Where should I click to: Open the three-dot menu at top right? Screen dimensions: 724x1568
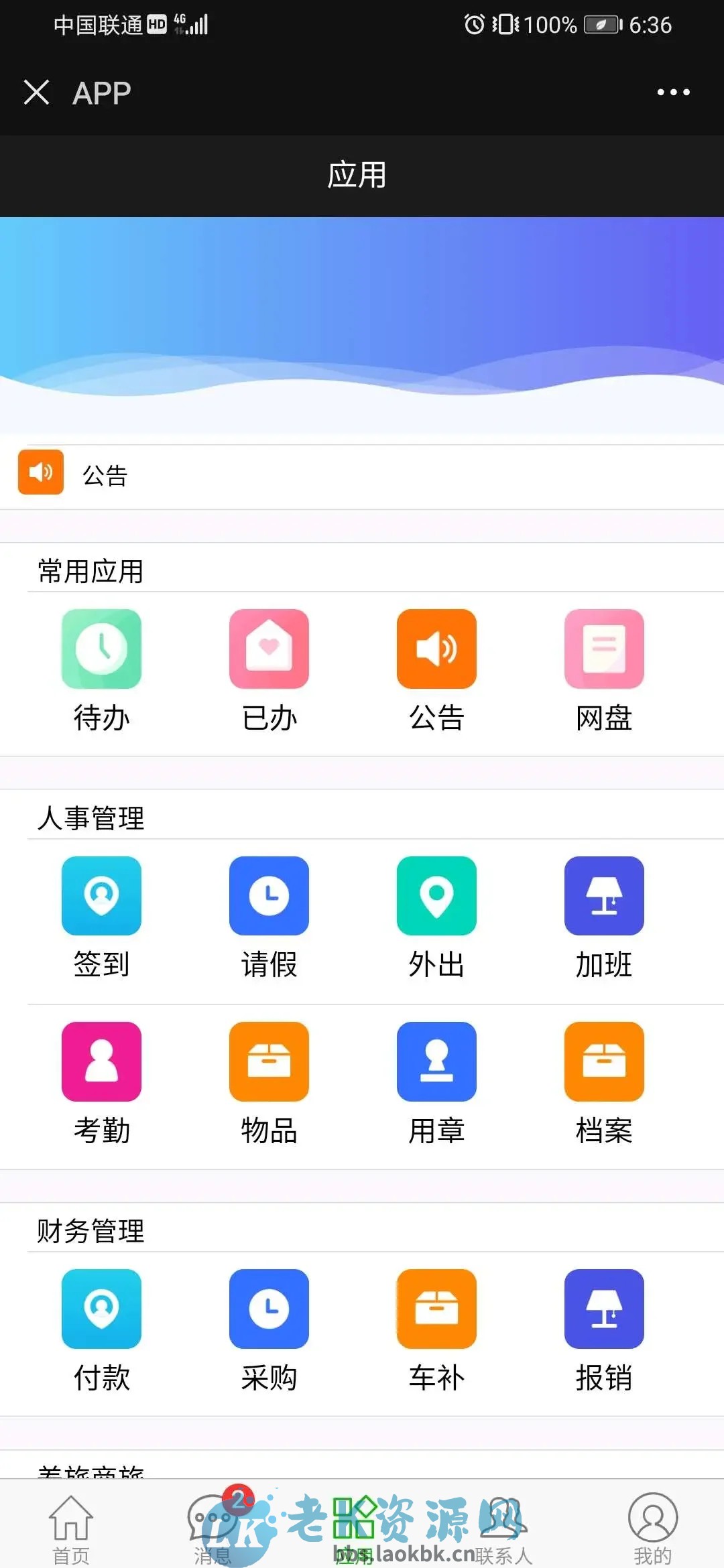[x=674, y=92]
